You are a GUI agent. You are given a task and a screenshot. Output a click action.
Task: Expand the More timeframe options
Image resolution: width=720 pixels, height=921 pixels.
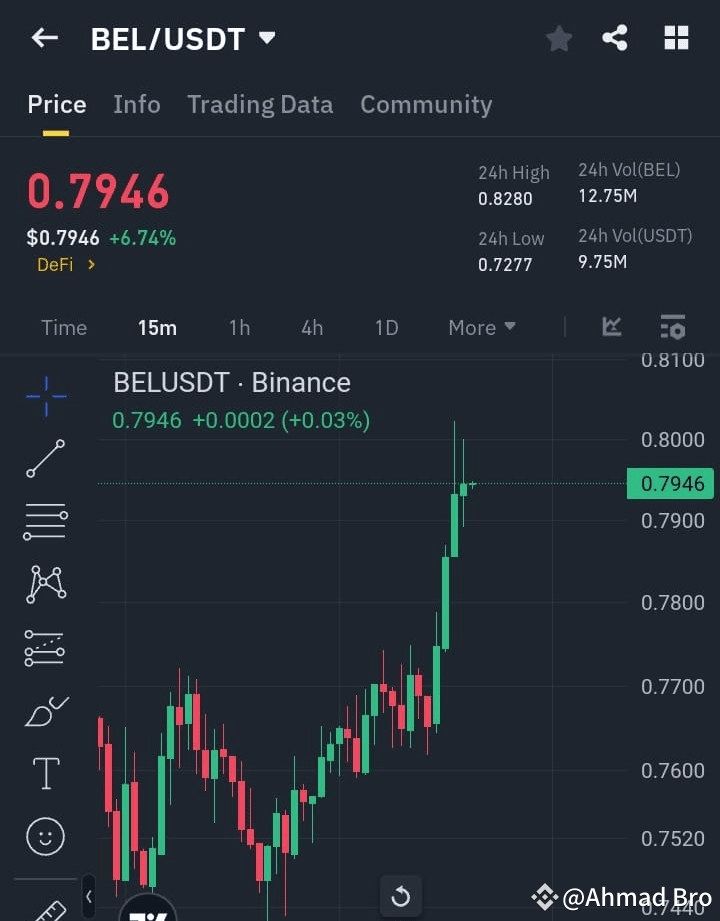coord(481,327)
